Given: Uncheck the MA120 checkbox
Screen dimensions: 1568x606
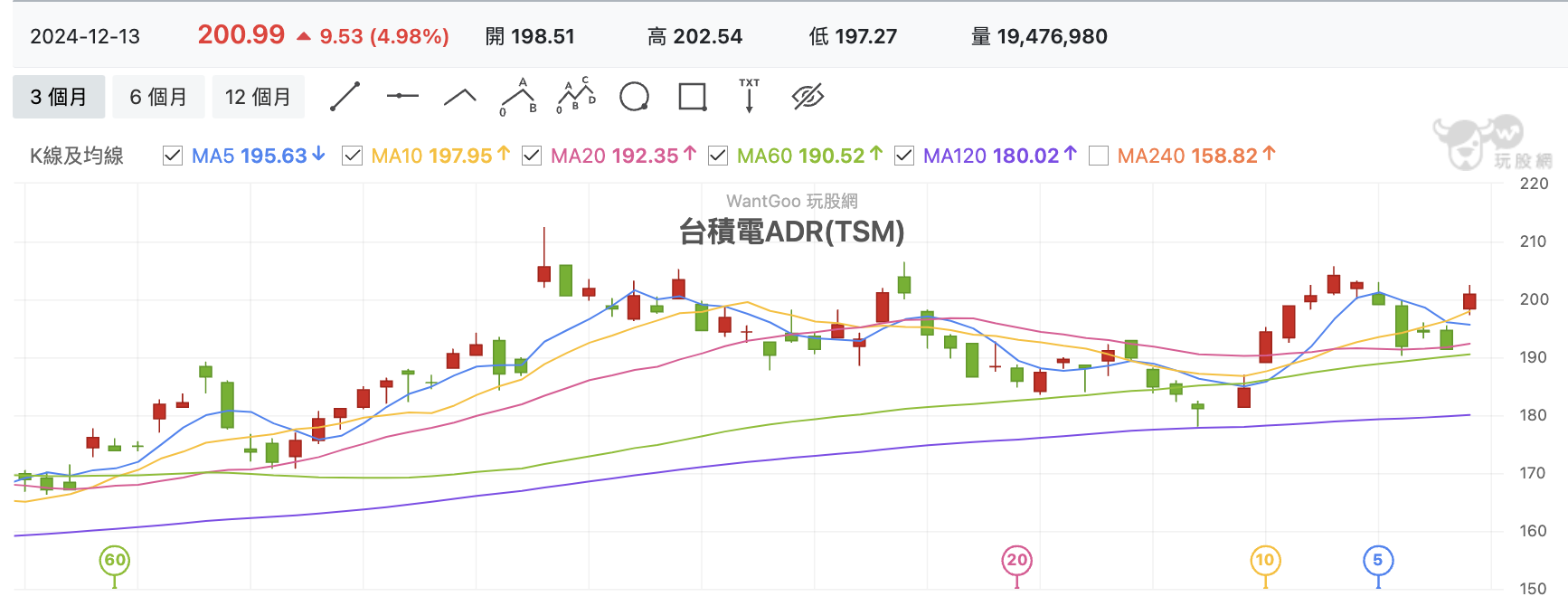Looking at the screenshot, I should 904,156.
